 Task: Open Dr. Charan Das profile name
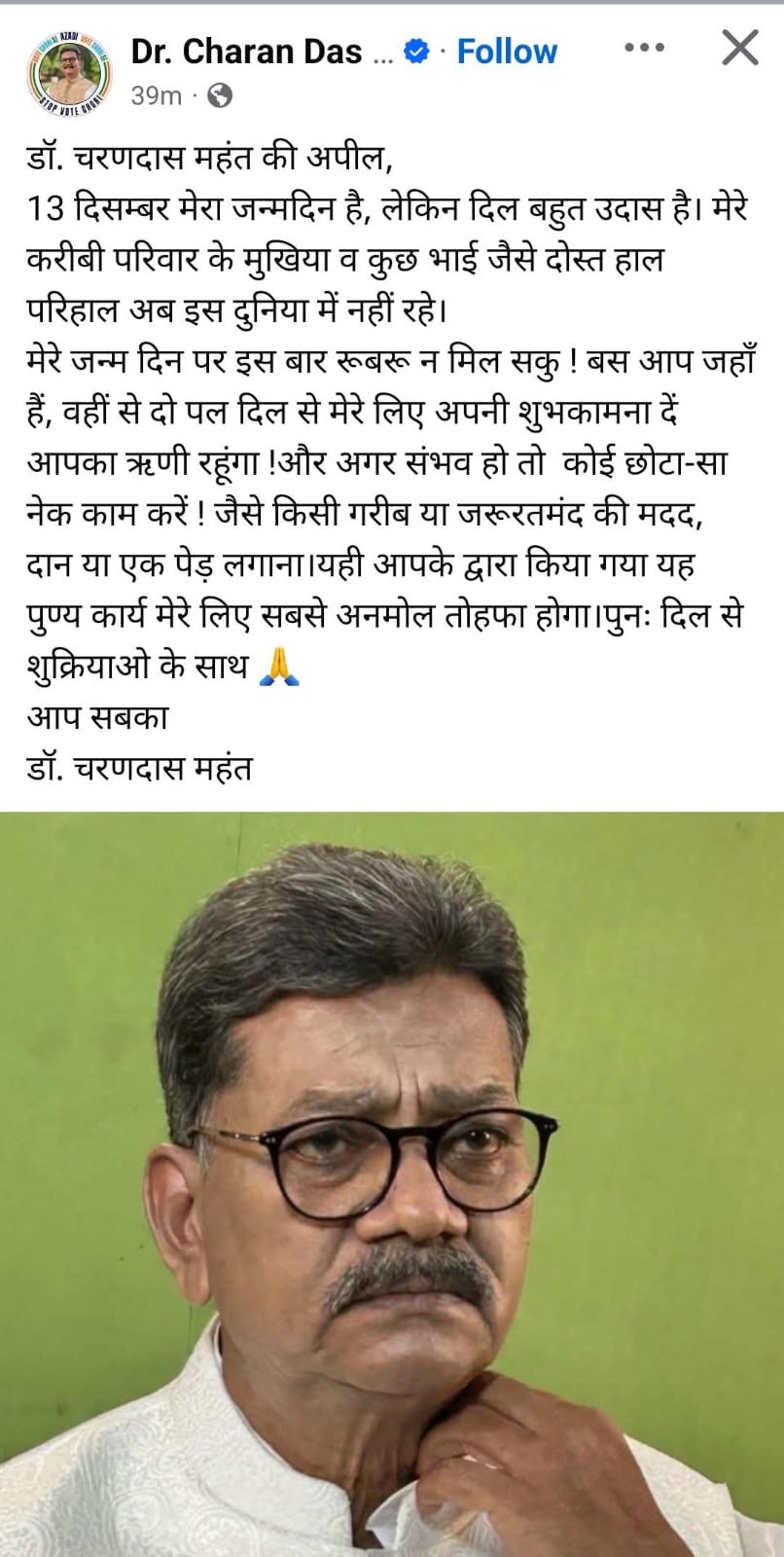point(246,51)
